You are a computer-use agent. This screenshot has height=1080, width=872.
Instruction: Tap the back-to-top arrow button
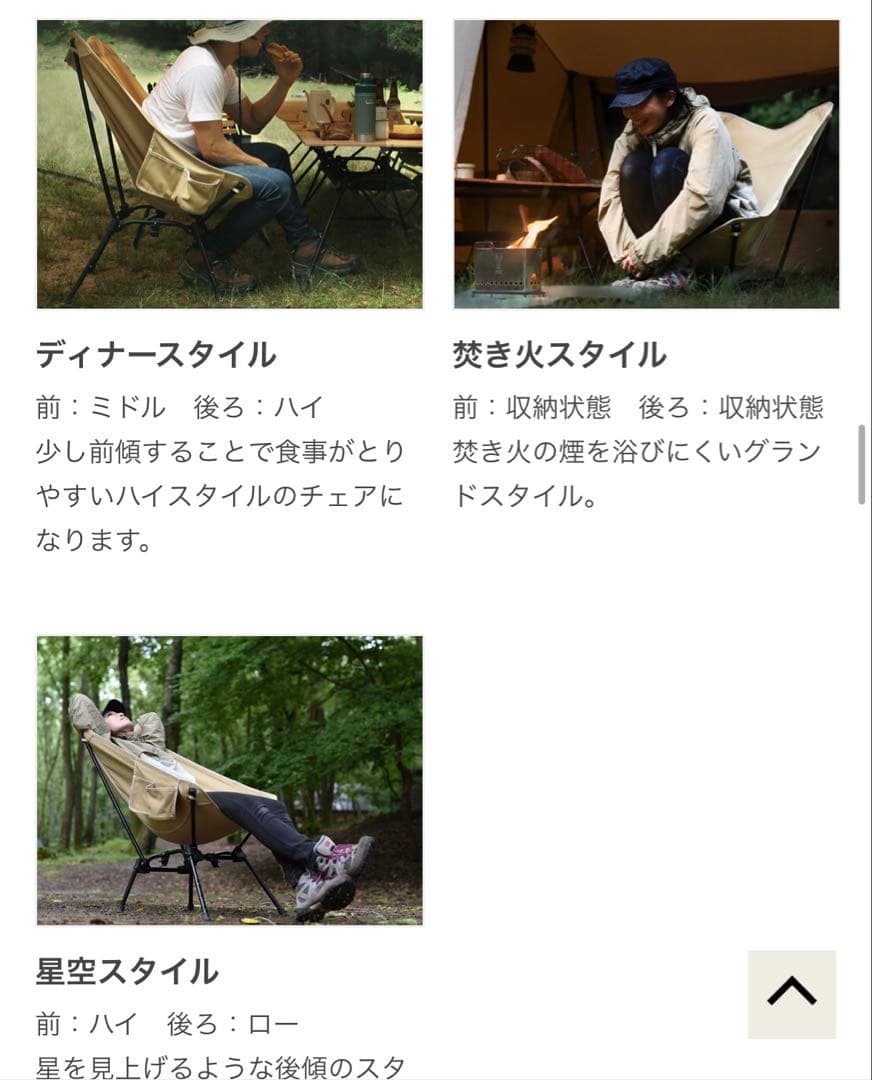click(x=791, y=993)
